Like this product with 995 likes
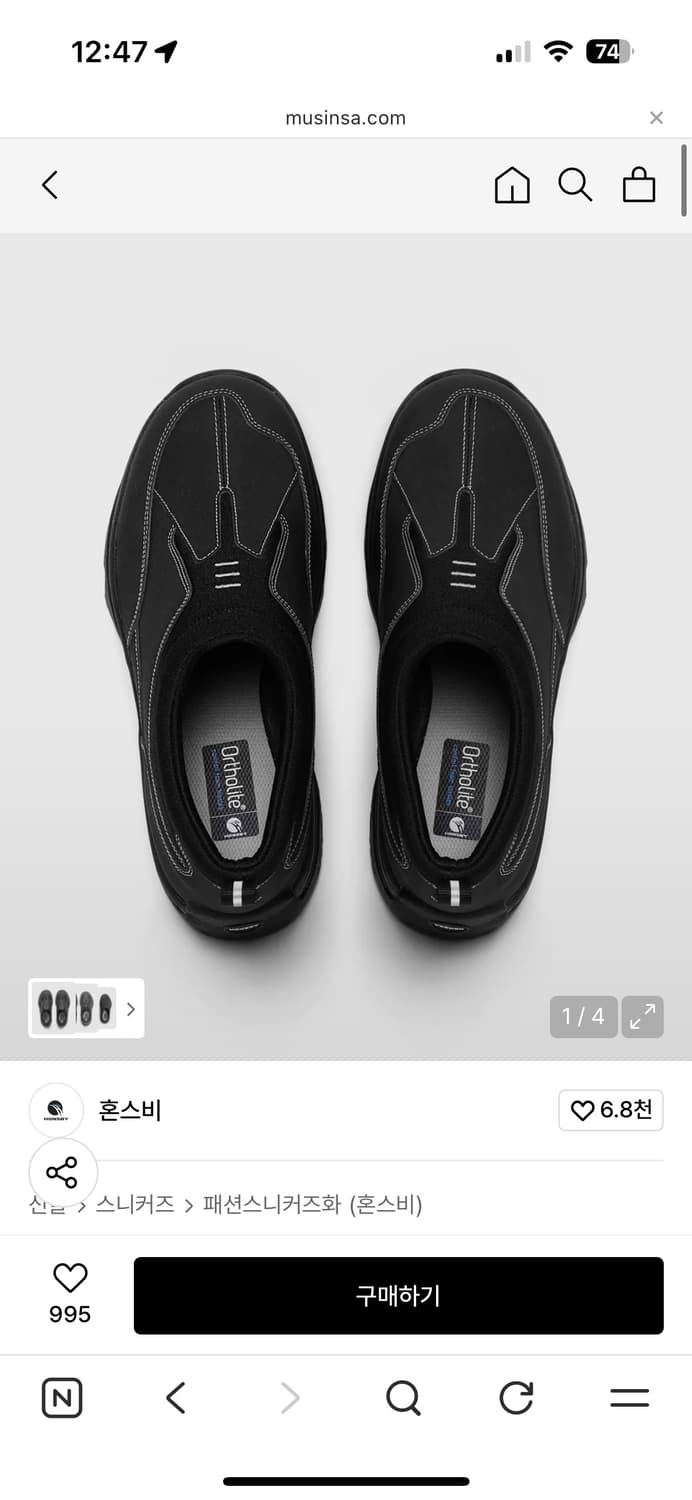 70,1293
